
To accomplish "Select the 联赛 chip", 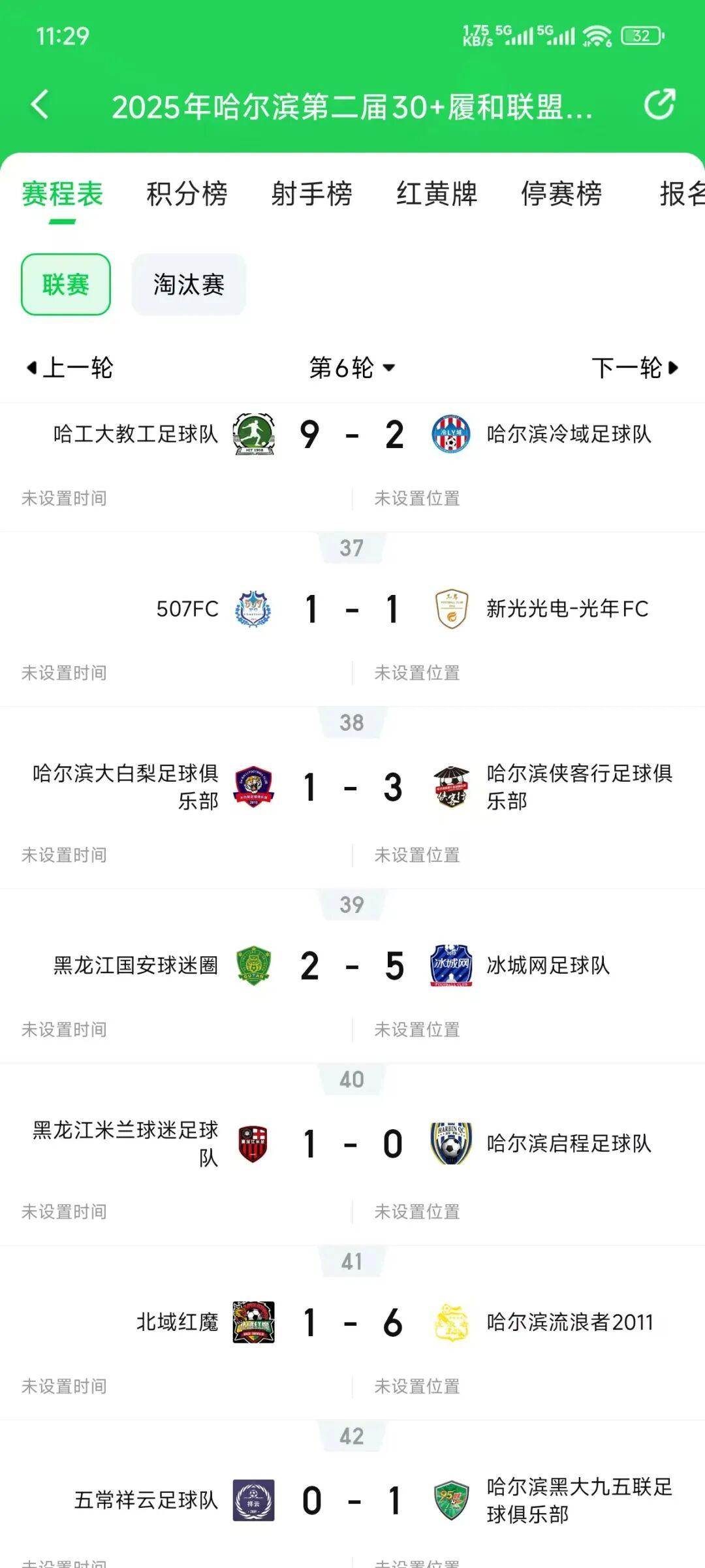I will (x=66, y=285).
